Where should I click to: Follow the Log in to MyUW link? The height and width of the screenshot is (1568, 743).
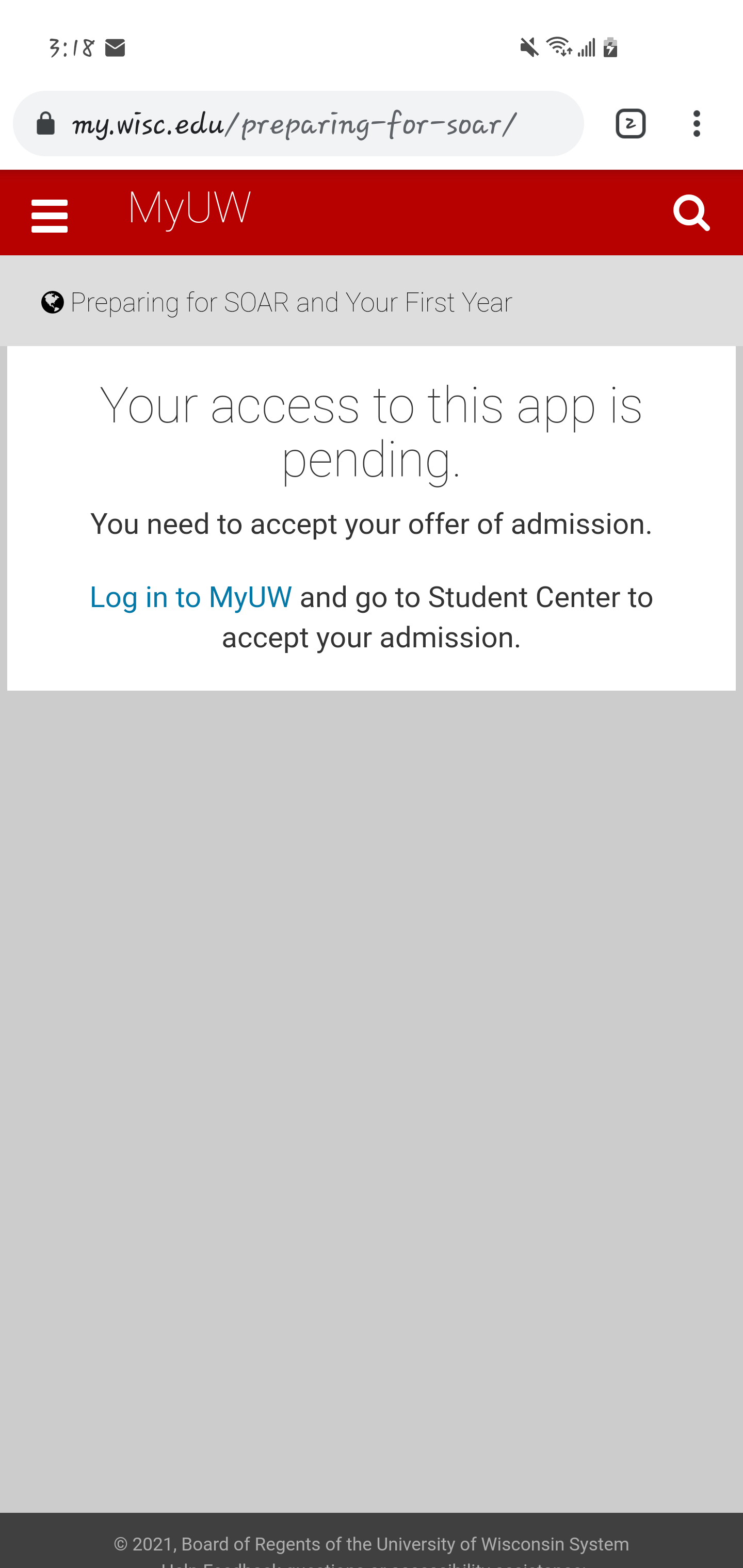click(190, 597)
